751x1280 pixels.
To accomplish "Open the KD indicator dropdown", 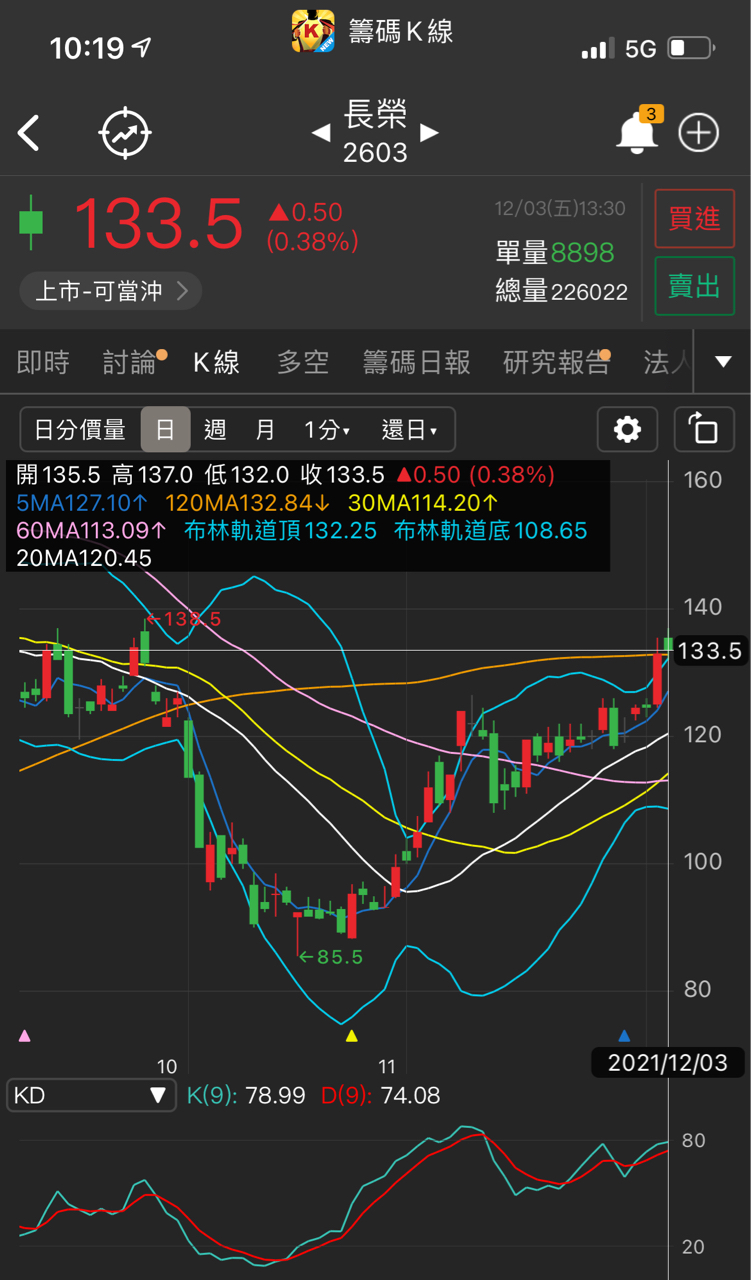I will point(90,1095).
